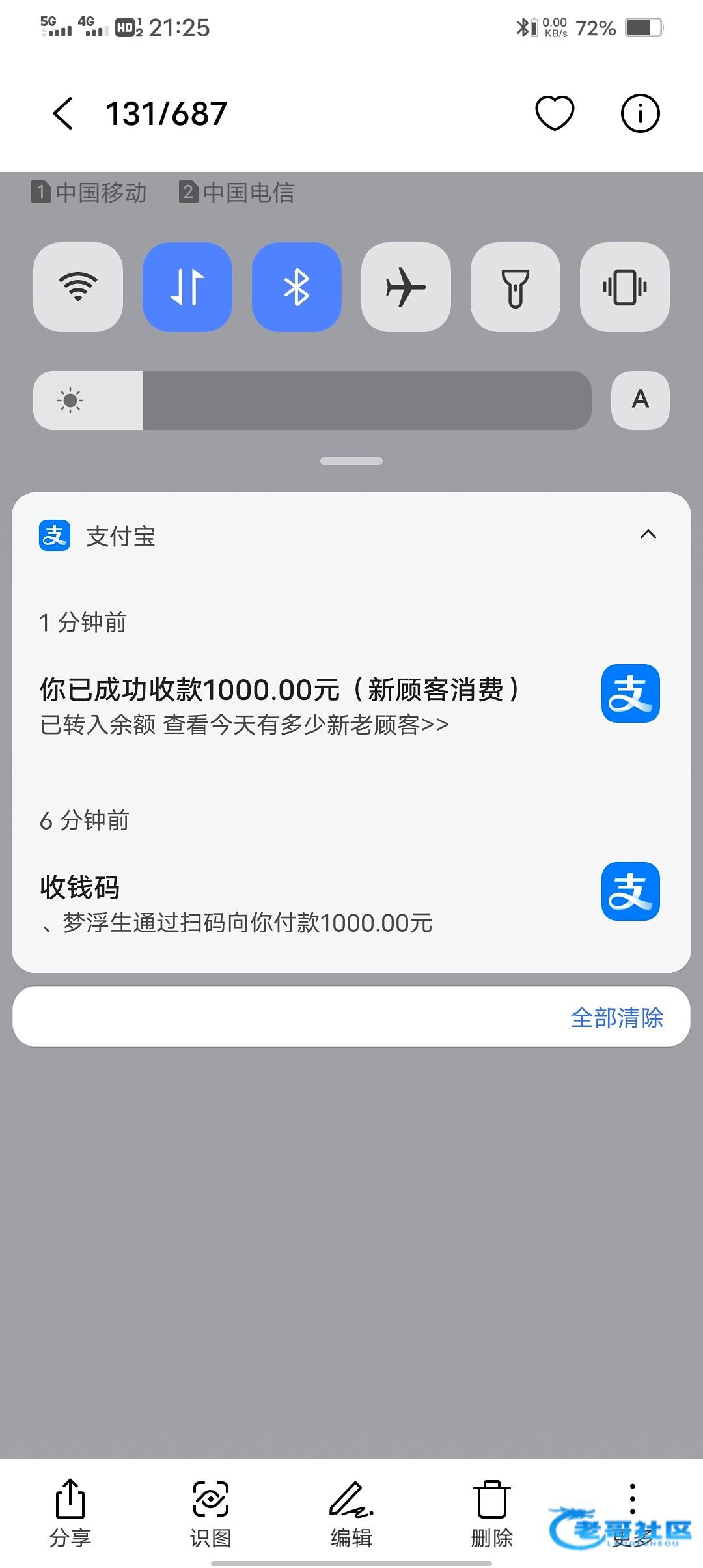The height and width of the screenshot is (1568, 703).
Task: Open photo details info icon
Action: pyautogui.click(x=640, y=113)
